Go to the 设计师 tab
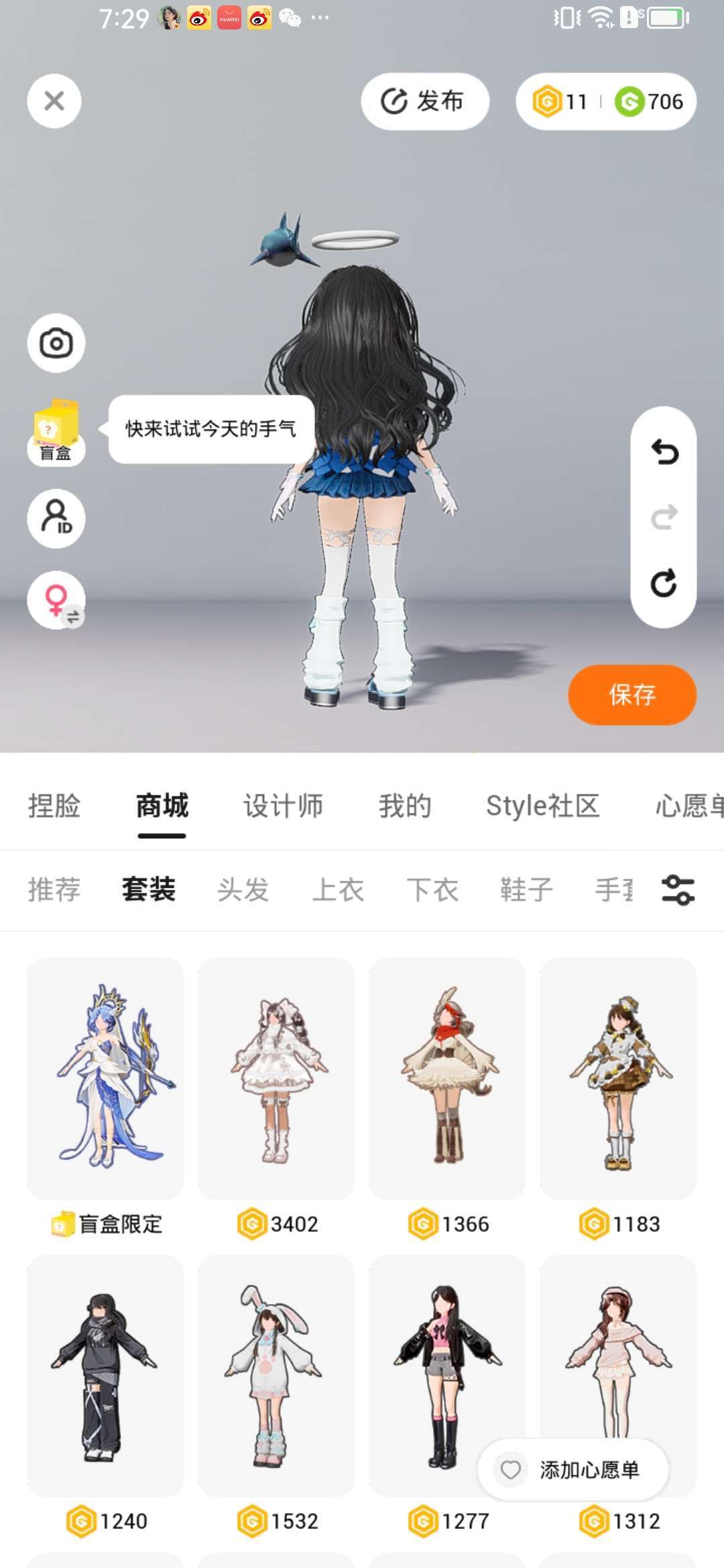Image resolution: width=724 pixels, height=1568 pixels. click(283, 805)
